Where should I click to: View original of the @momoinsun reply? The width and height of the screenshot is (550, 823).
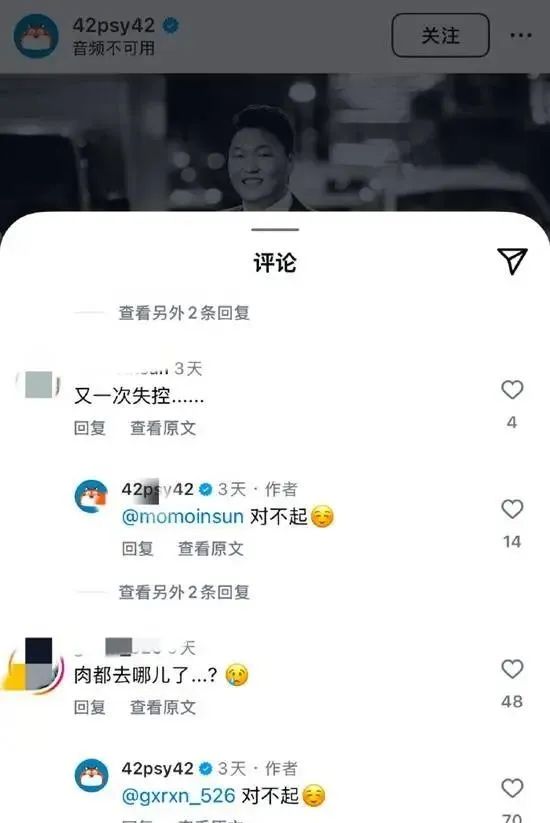(210, 548)
